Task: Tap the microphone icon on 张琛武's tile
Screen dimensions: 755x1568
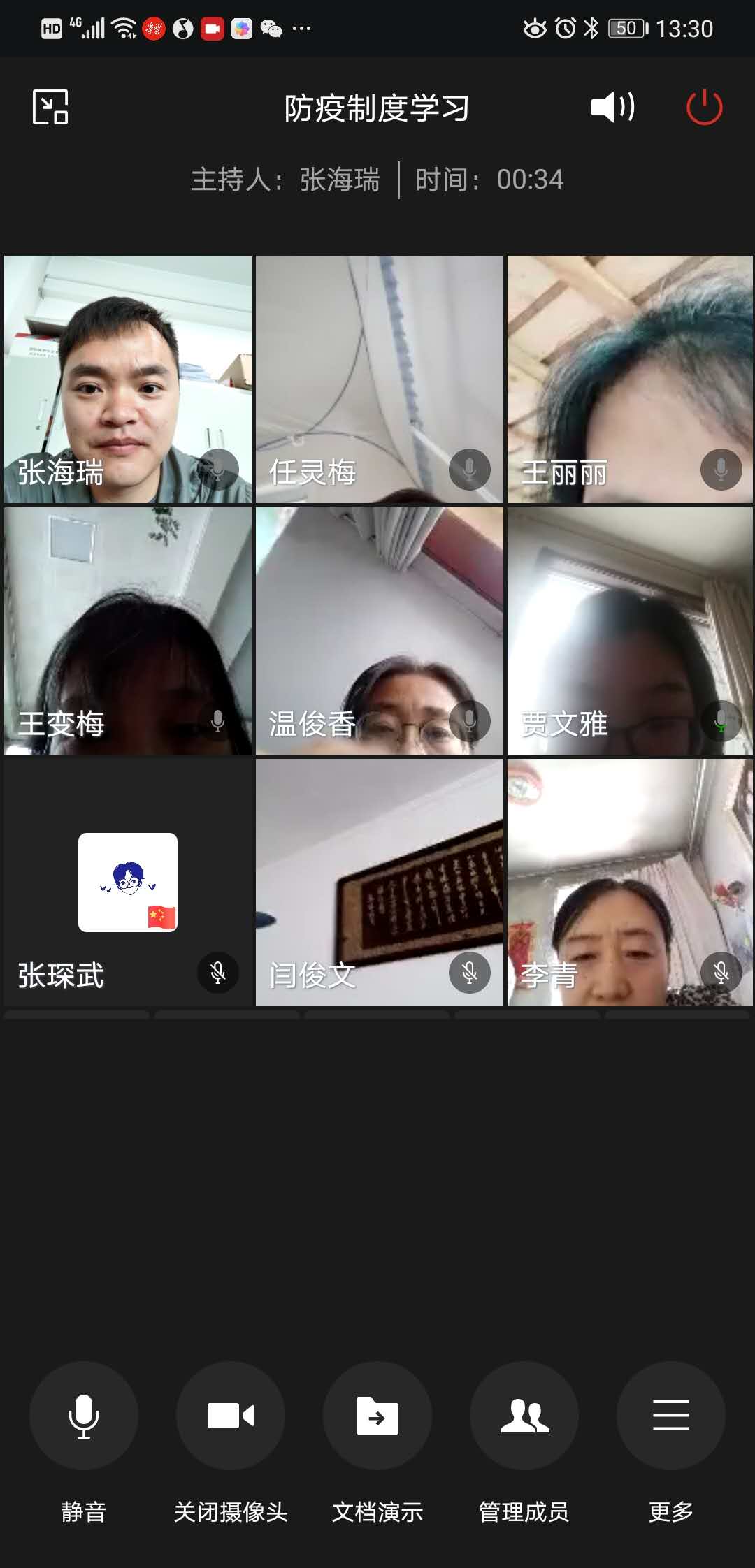Action: (217, 972)
